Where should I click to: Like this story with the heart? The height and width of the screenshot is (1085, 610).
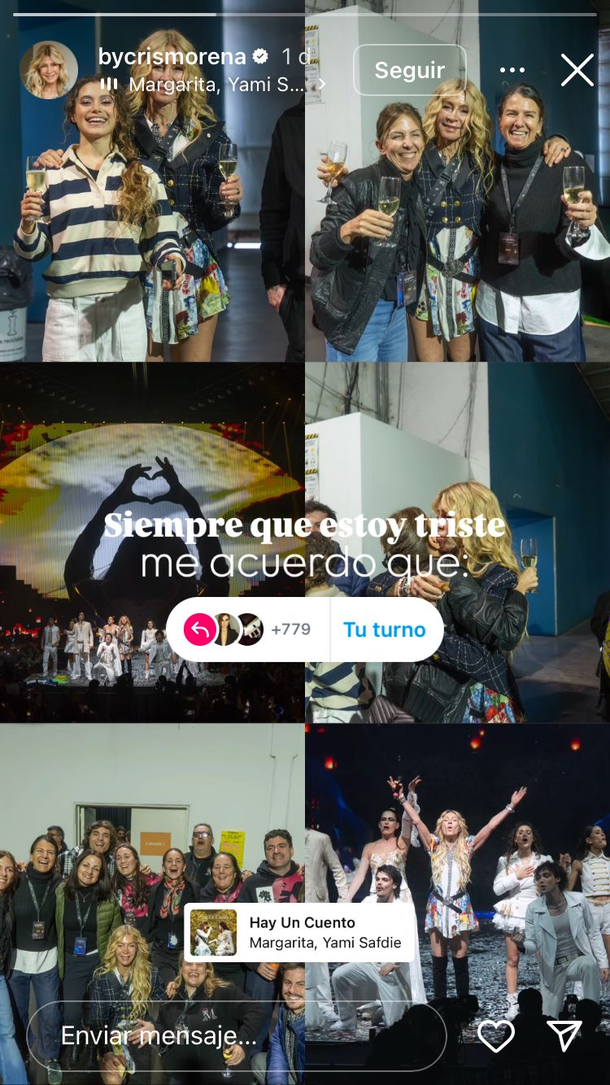pos(496,1036)
